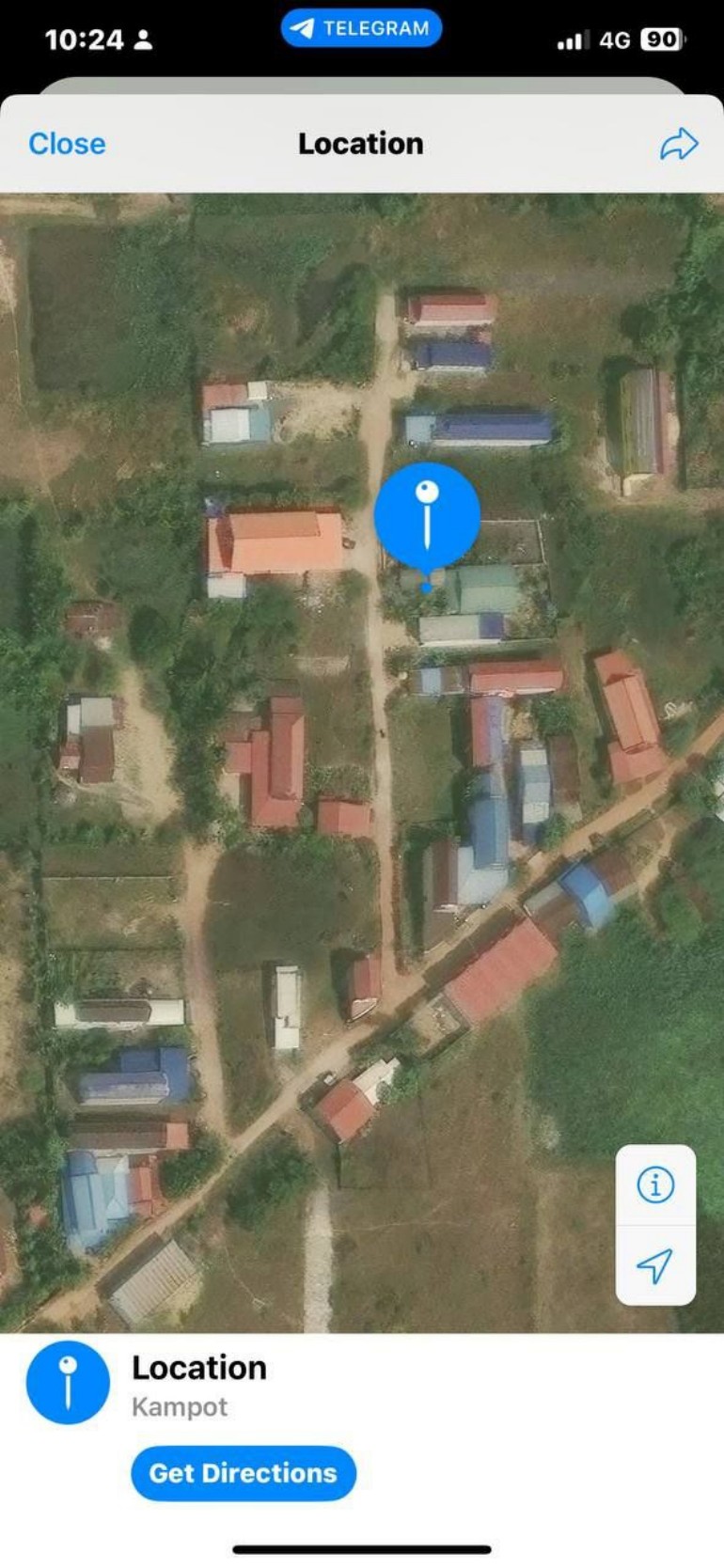Tap the blue location pin on map
Viewport: 724px width, 1568px height.
[x=427, y=515]
